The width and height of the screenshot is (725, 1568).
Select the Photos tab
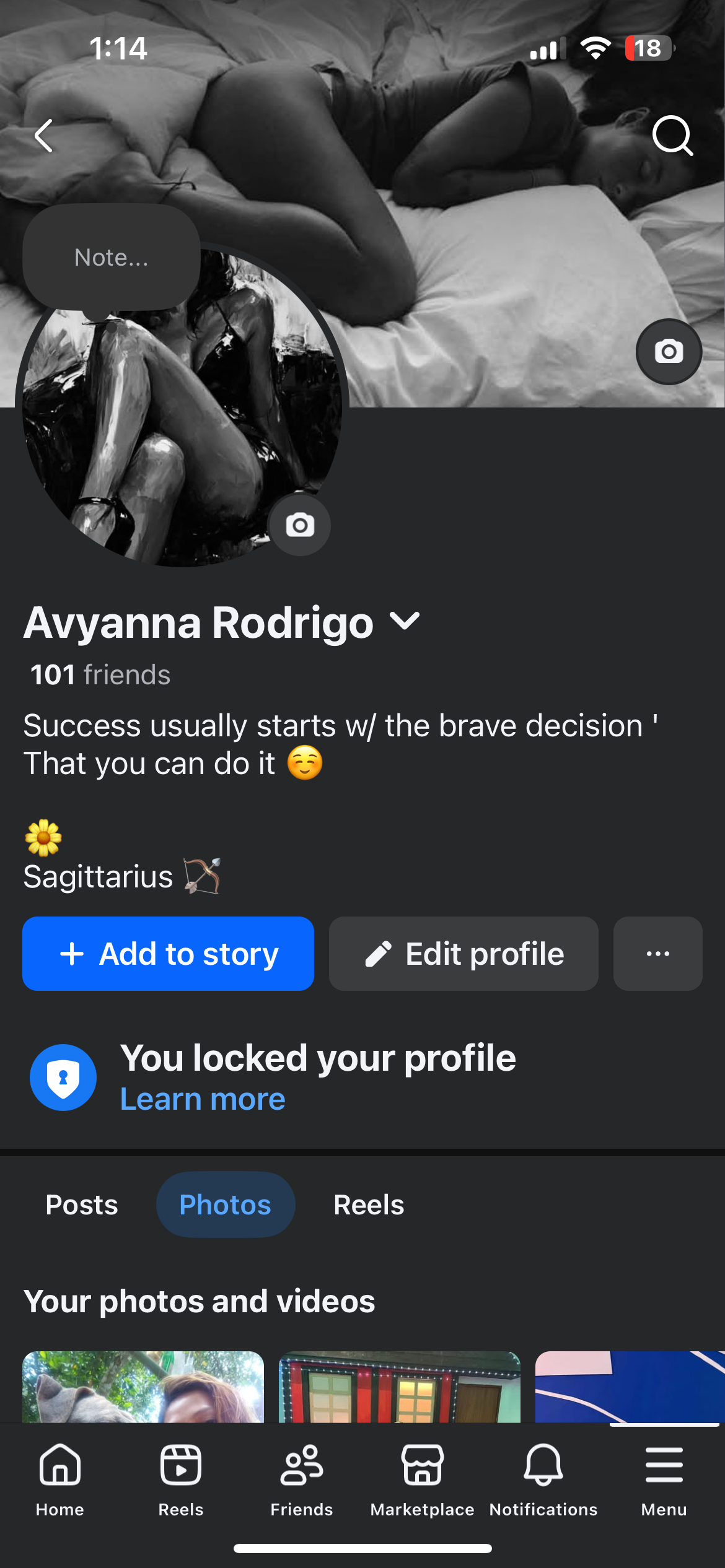(225, 1204)
